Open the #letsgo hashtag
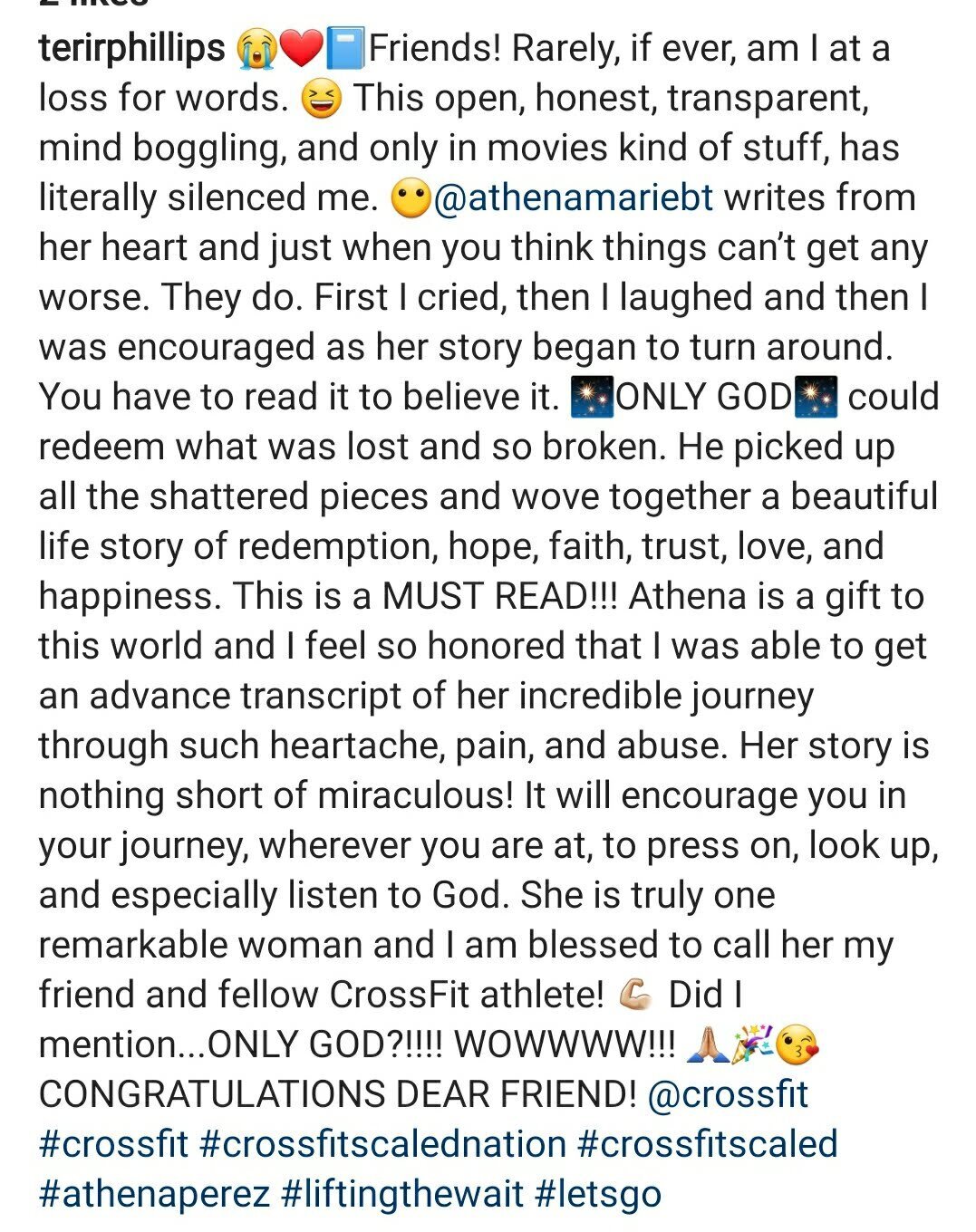The width and height of the screenshot is (976, 1232). (598, 1194)
